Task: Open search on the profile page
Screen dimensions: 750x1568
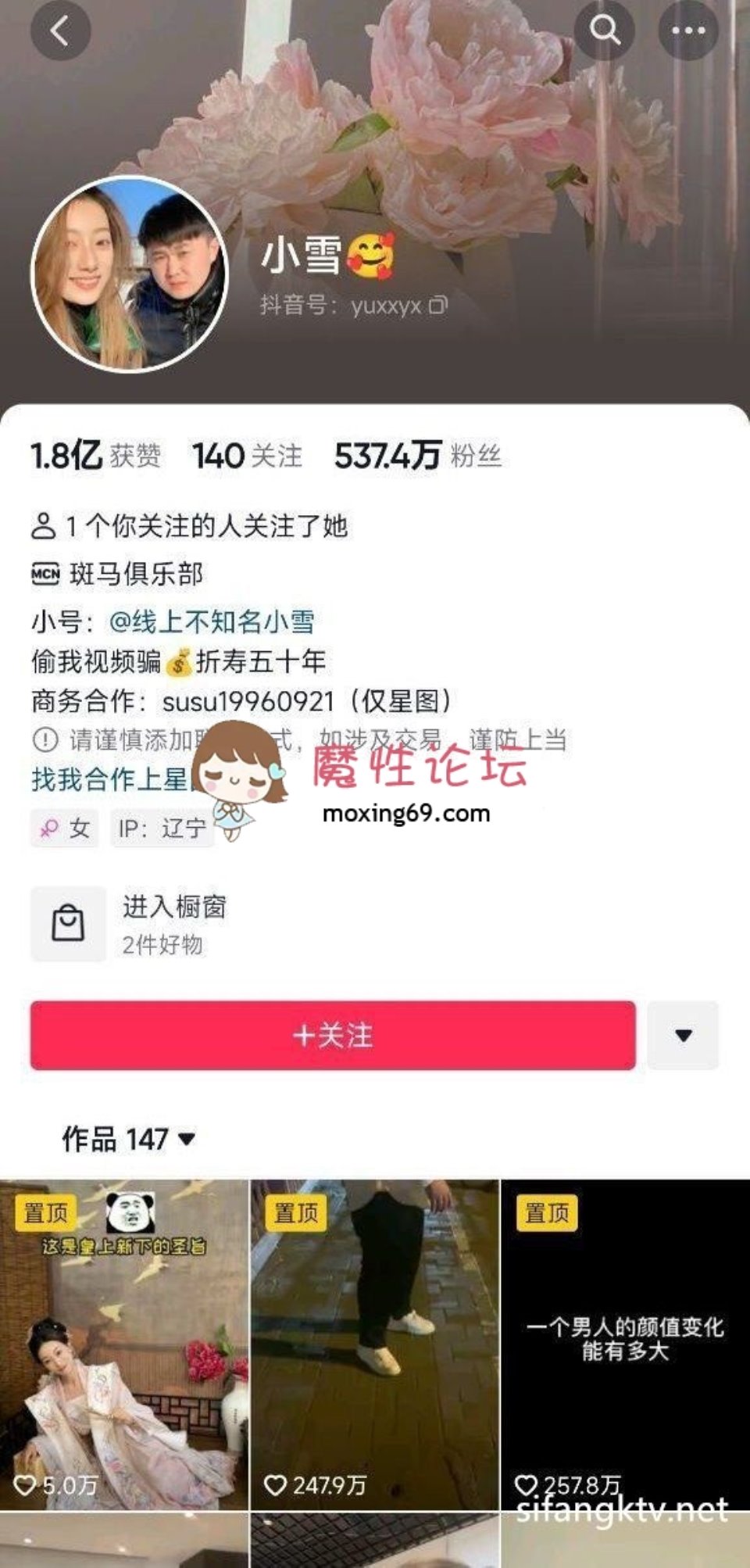Action: pyautogui.click(x=604, y=31)
